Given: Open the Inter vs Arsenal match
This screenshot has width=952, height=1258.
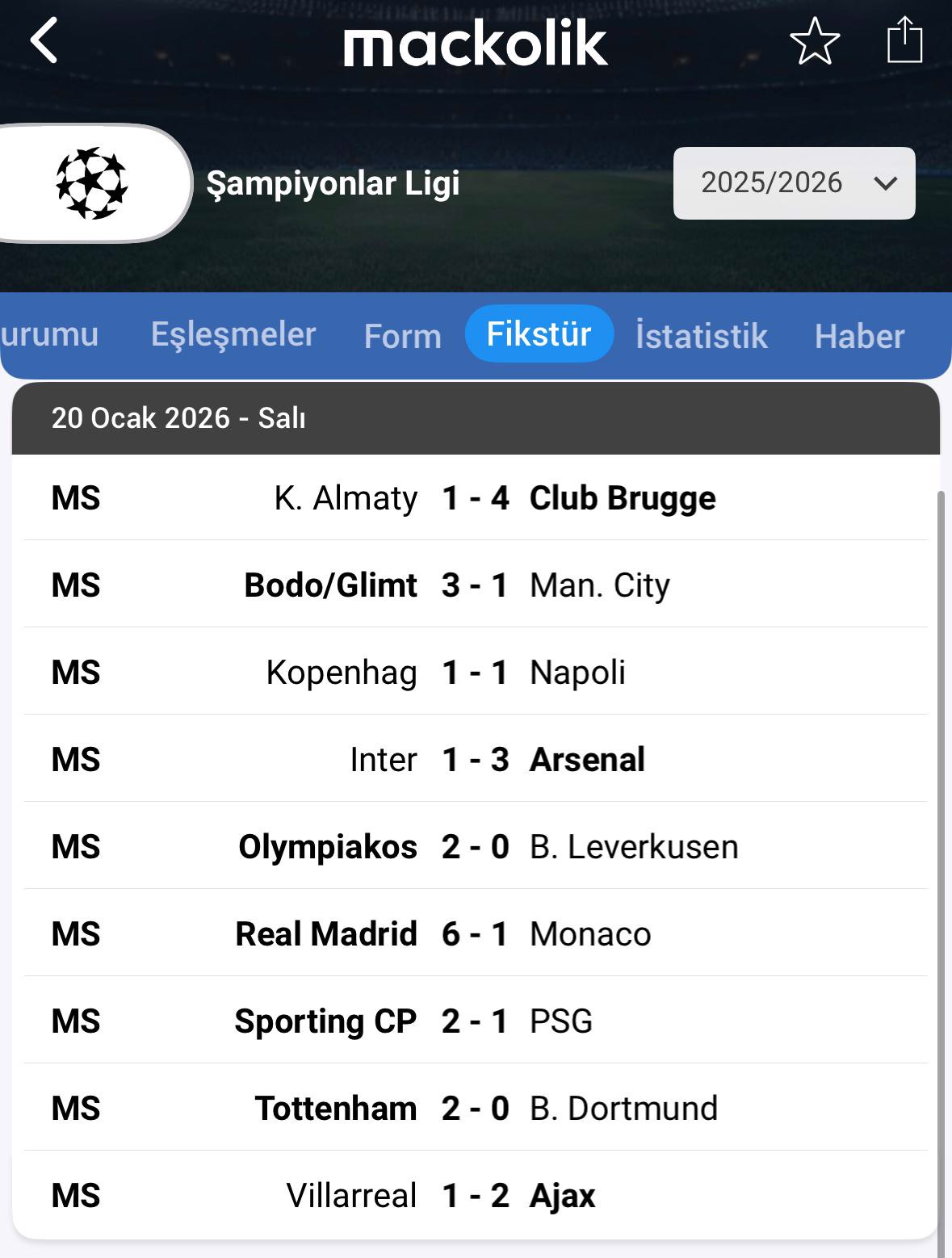Looking at the screenshot, I should (x=476, y=759).
